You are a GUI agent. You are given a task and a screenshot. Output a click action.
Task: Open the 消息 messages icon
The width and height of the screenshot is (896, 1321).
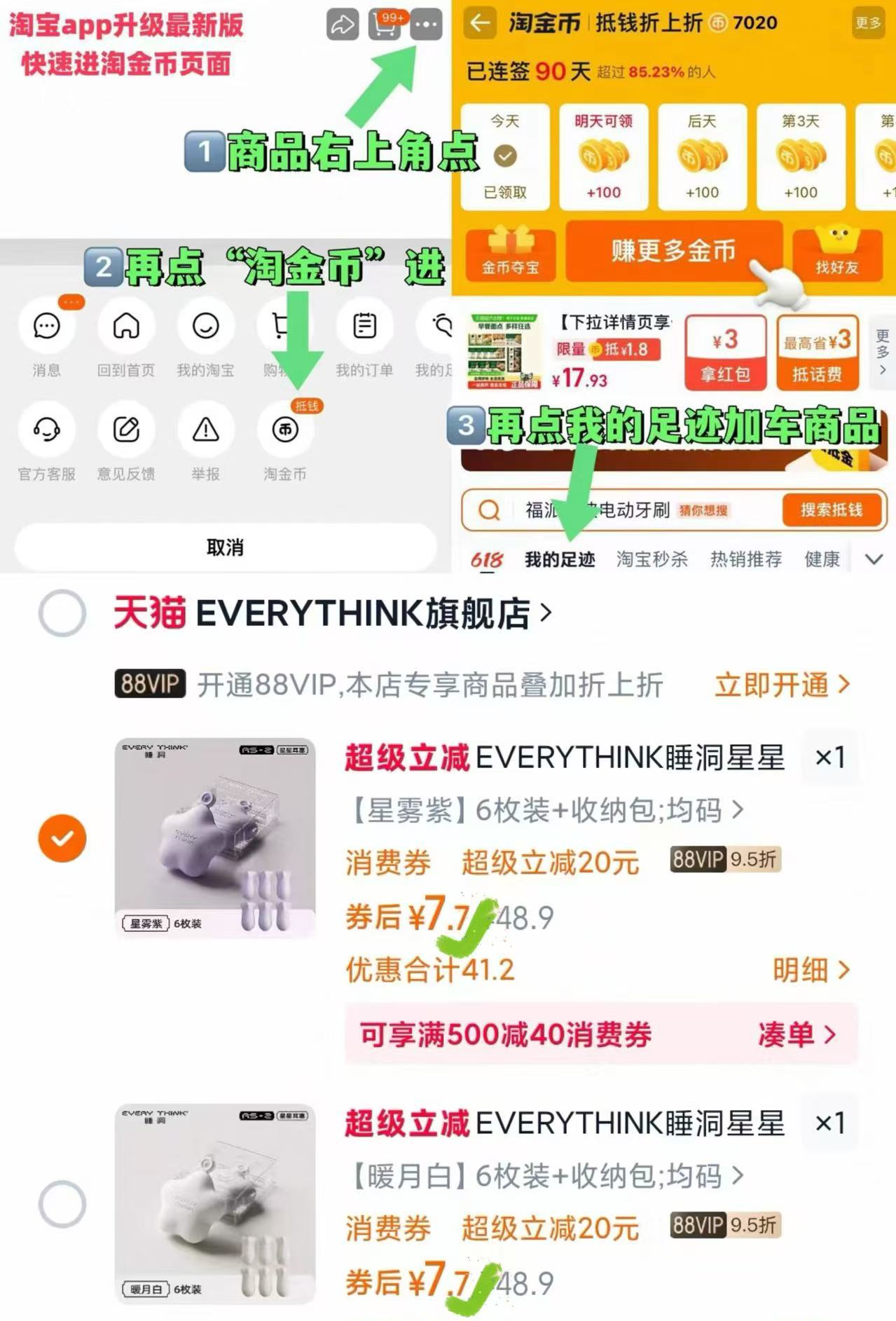click(46, 325)
